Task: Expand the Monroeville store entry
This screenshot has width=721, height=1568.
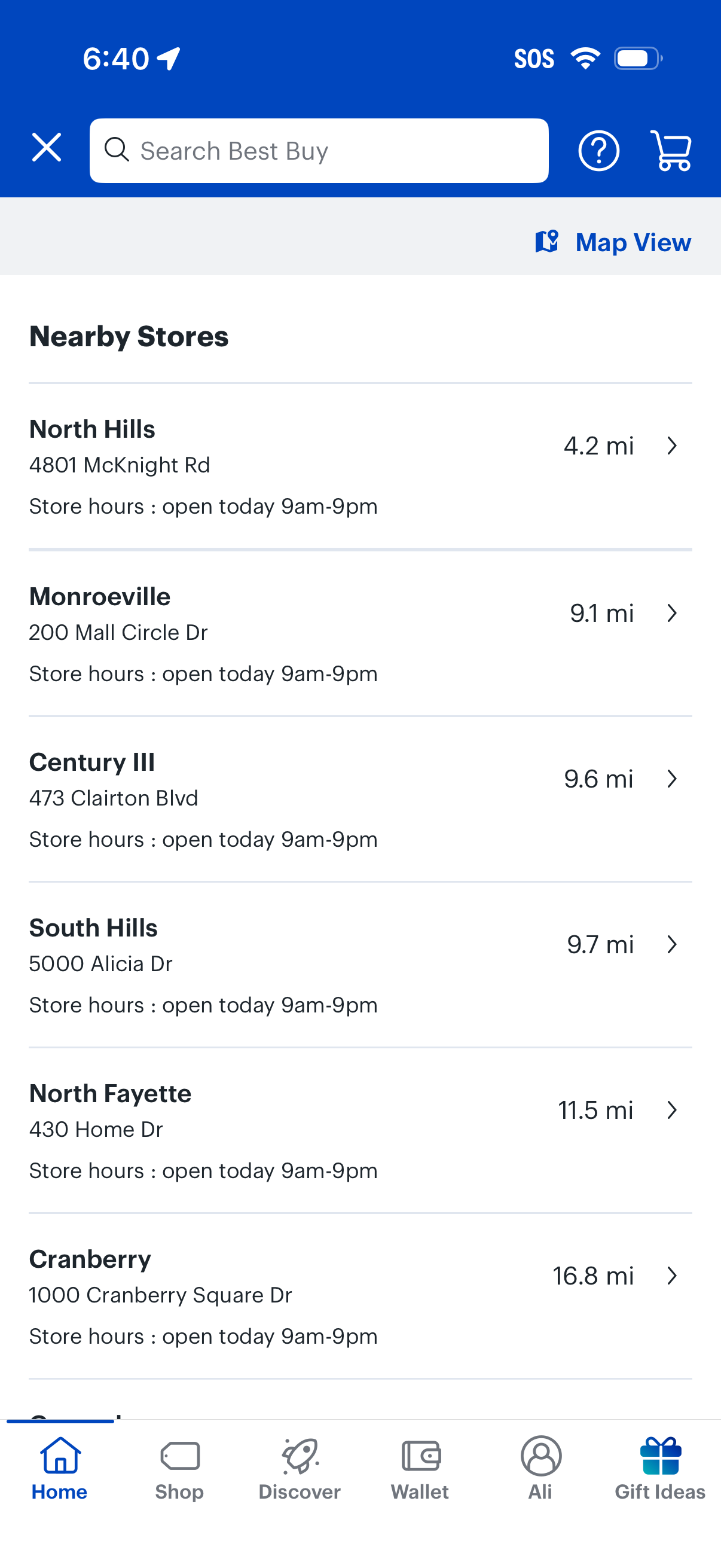Action: [672, 614]
